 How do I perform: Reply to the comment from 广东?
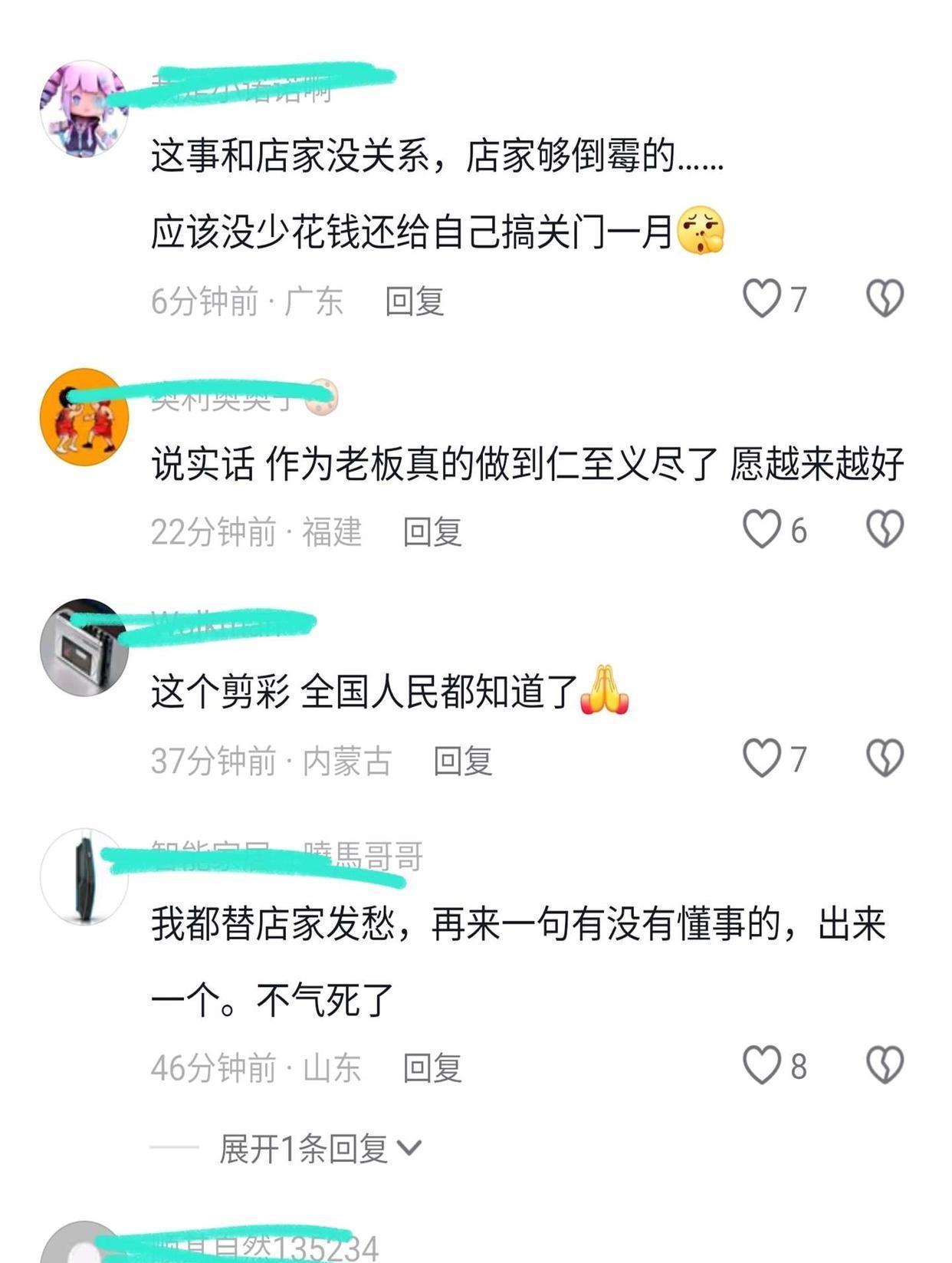pyautogui.click(x=415, y=301)
